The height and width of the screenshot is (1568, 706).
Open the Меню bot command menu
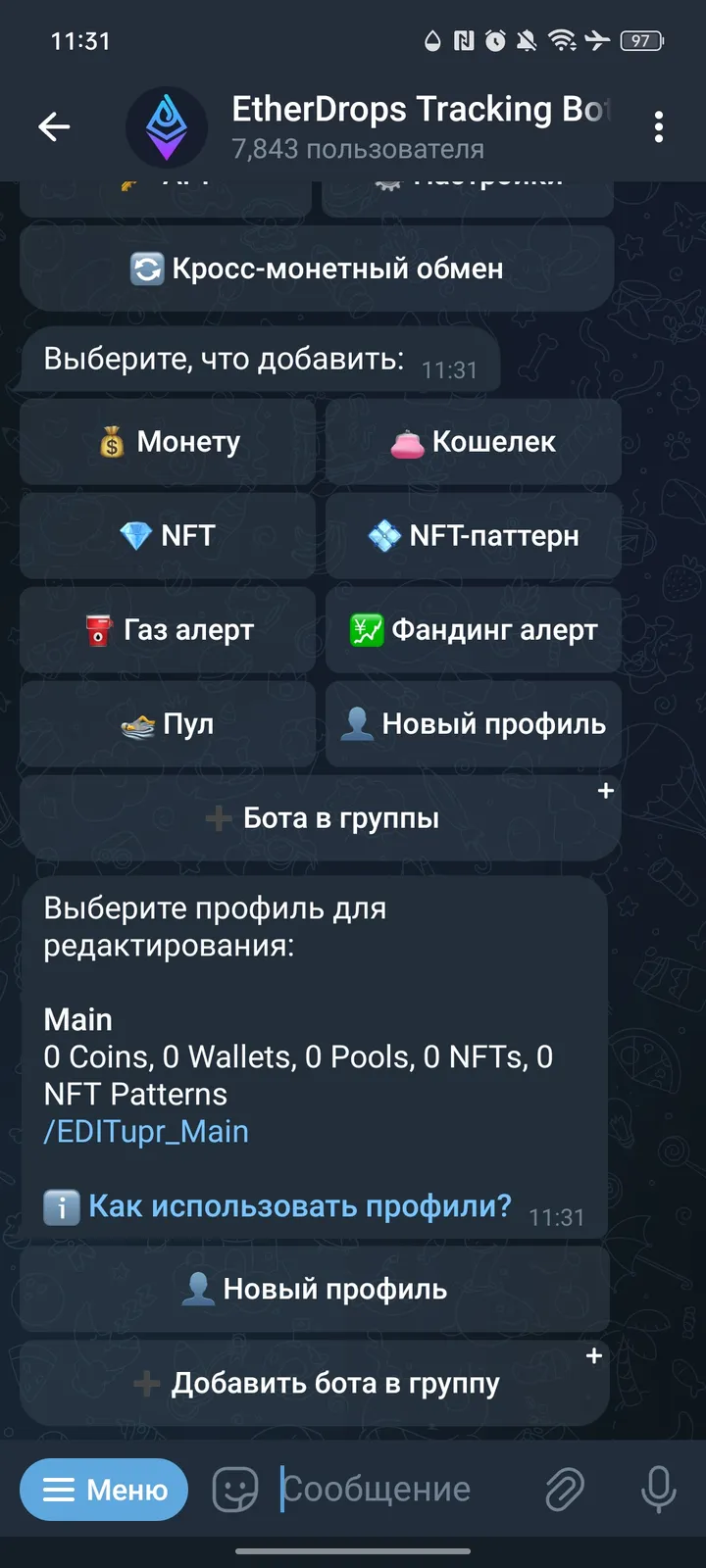(x=103, y=1489)
